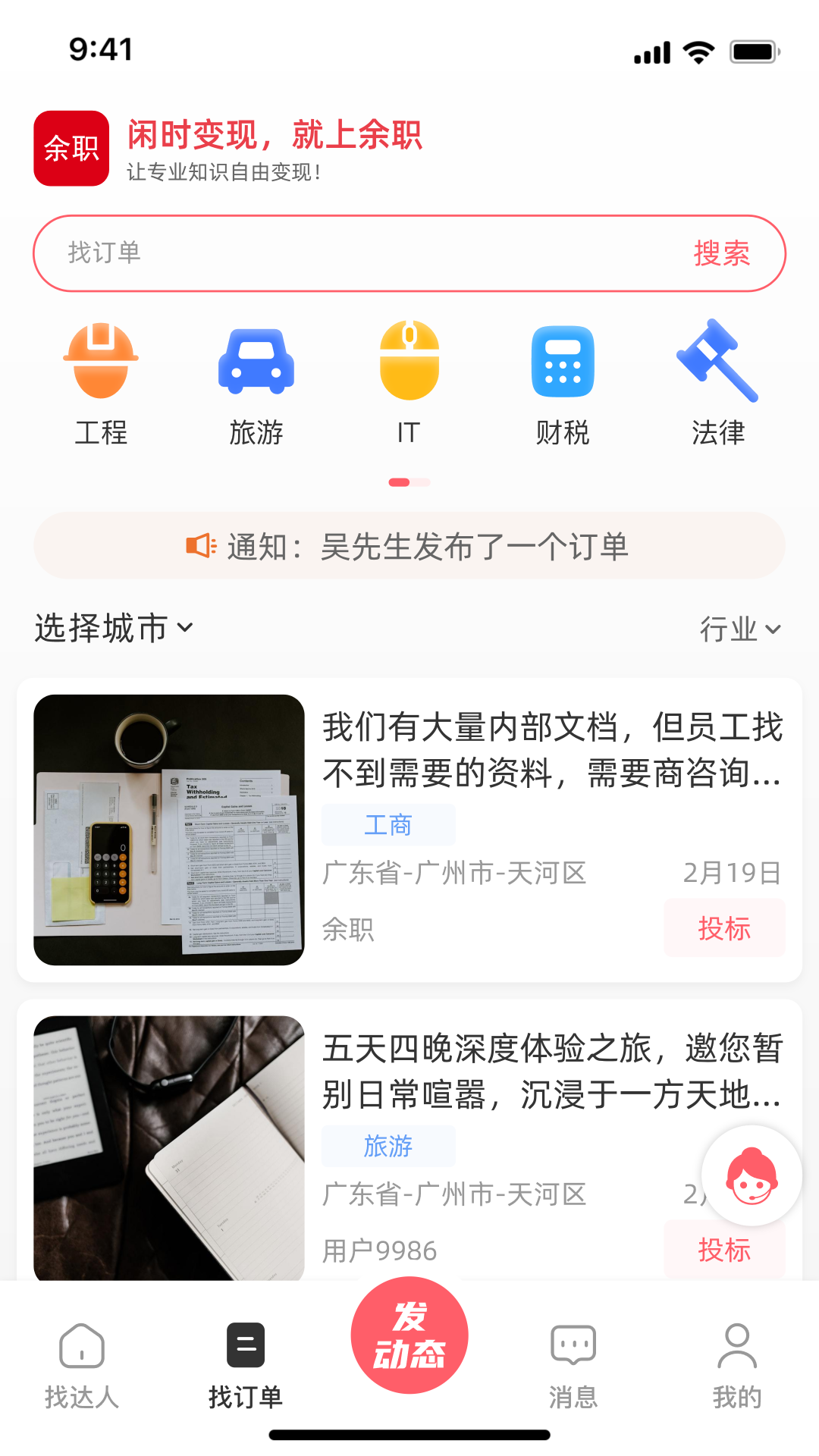Click the speaker icon in the notification bar
This screenshot has width=819, height=1456.
coord(200,545)
